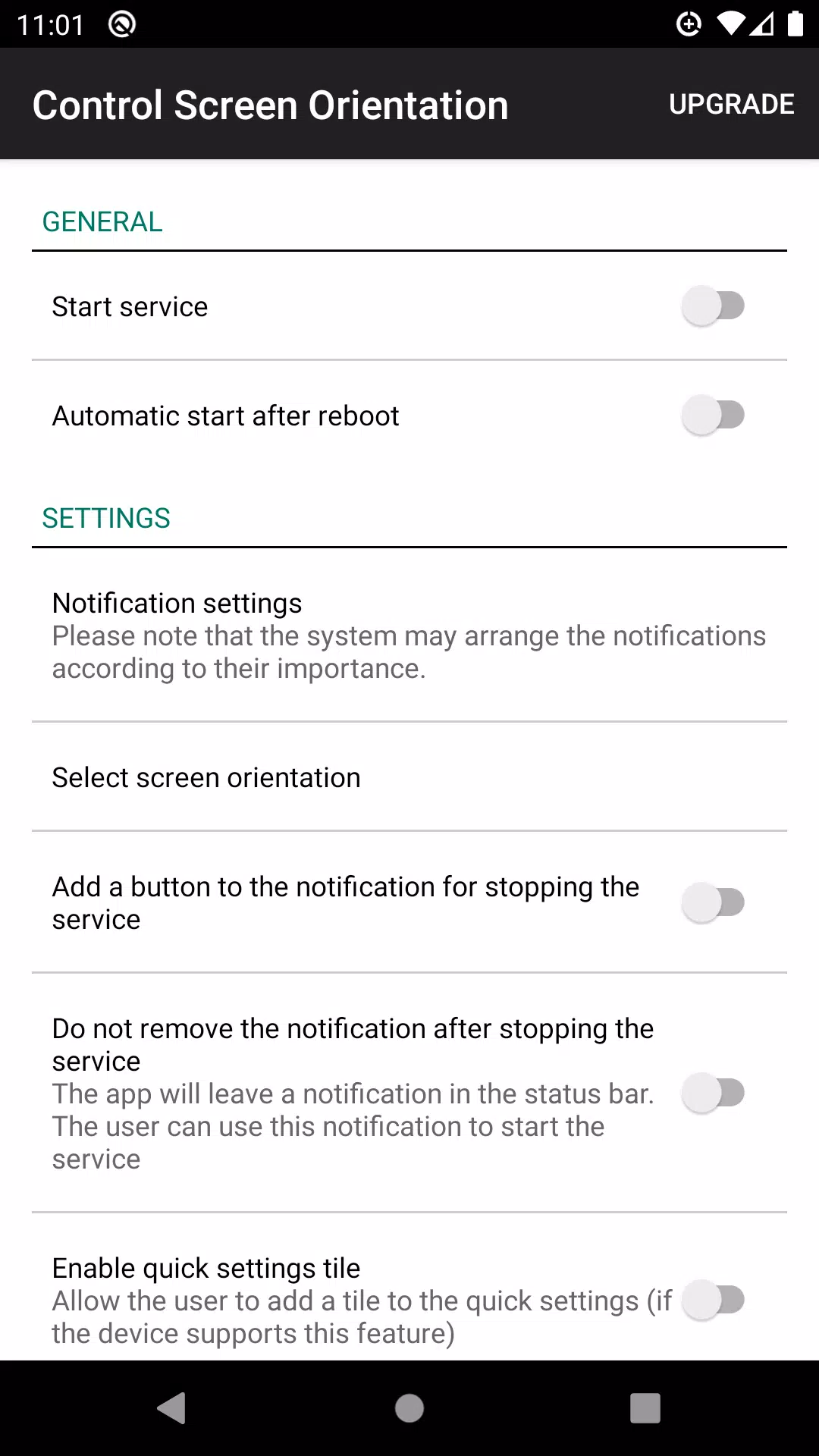Image resolution: width=819 pixels, height=1456 pixels.
Task: Toggle the stop-service notification button option
Action: 712,902
